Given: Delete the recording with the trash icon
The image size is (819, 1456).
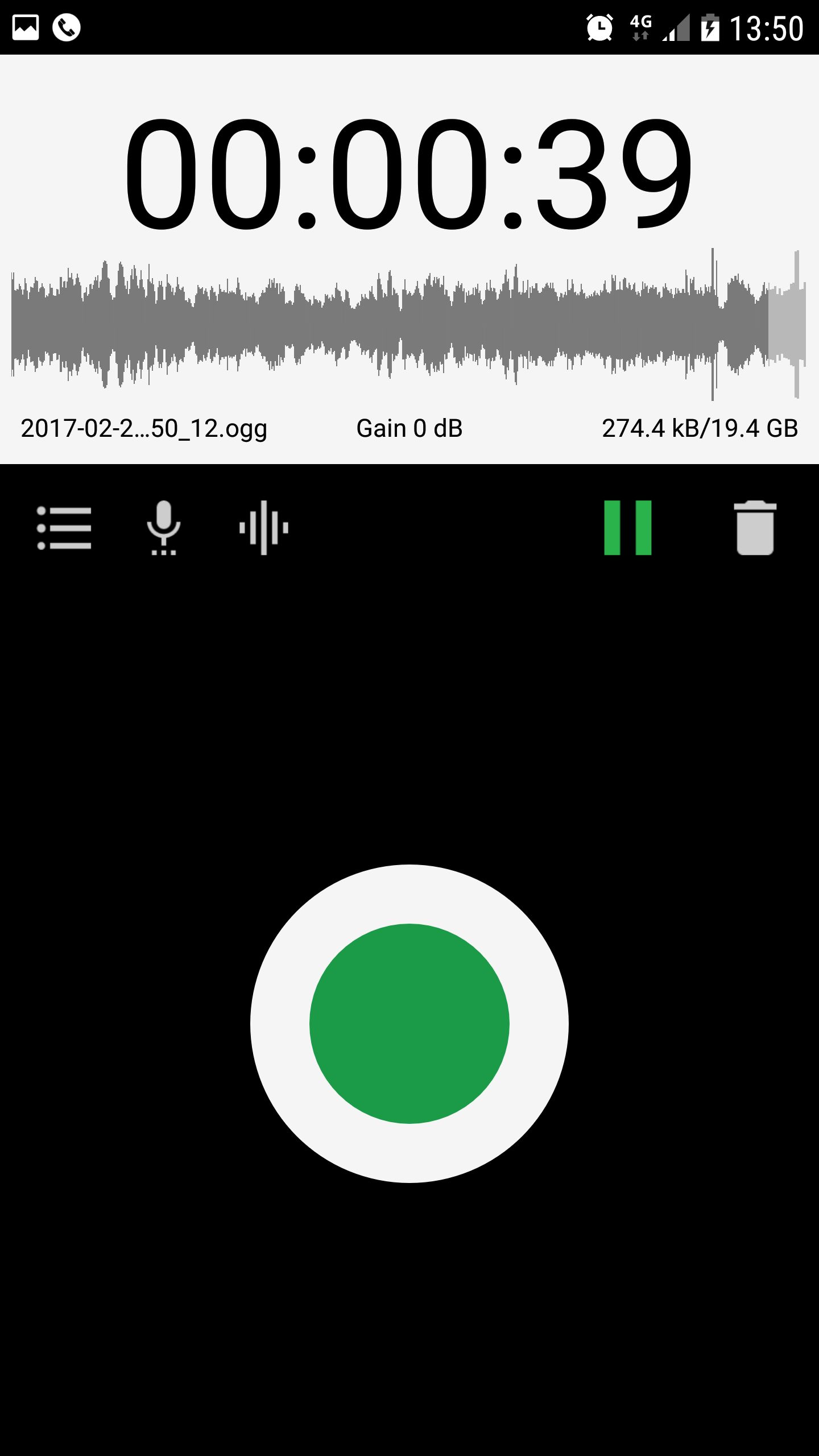Looking at the screenshot, I should click(x=755, y=528).
